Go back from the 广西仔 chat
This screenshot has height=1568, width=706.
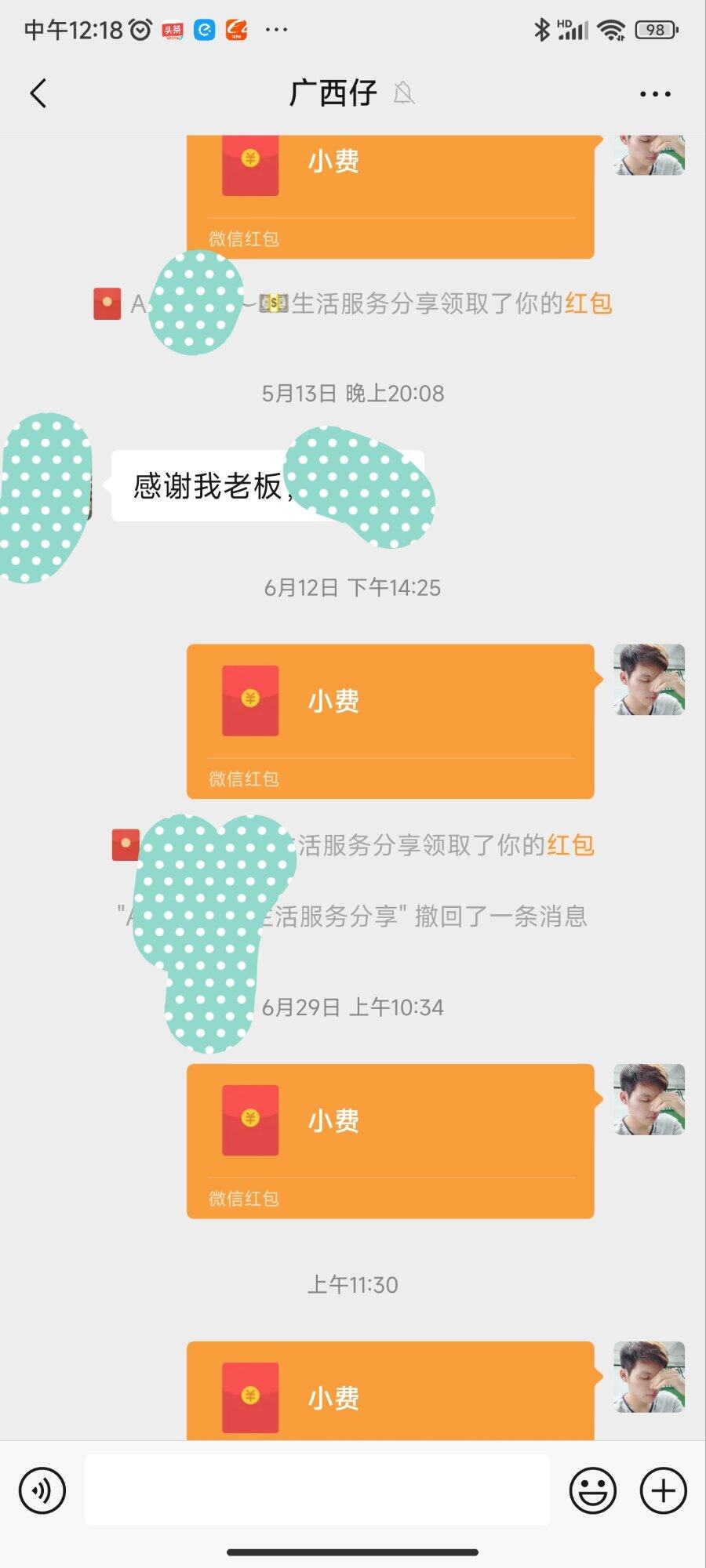(x=38, y=93)
